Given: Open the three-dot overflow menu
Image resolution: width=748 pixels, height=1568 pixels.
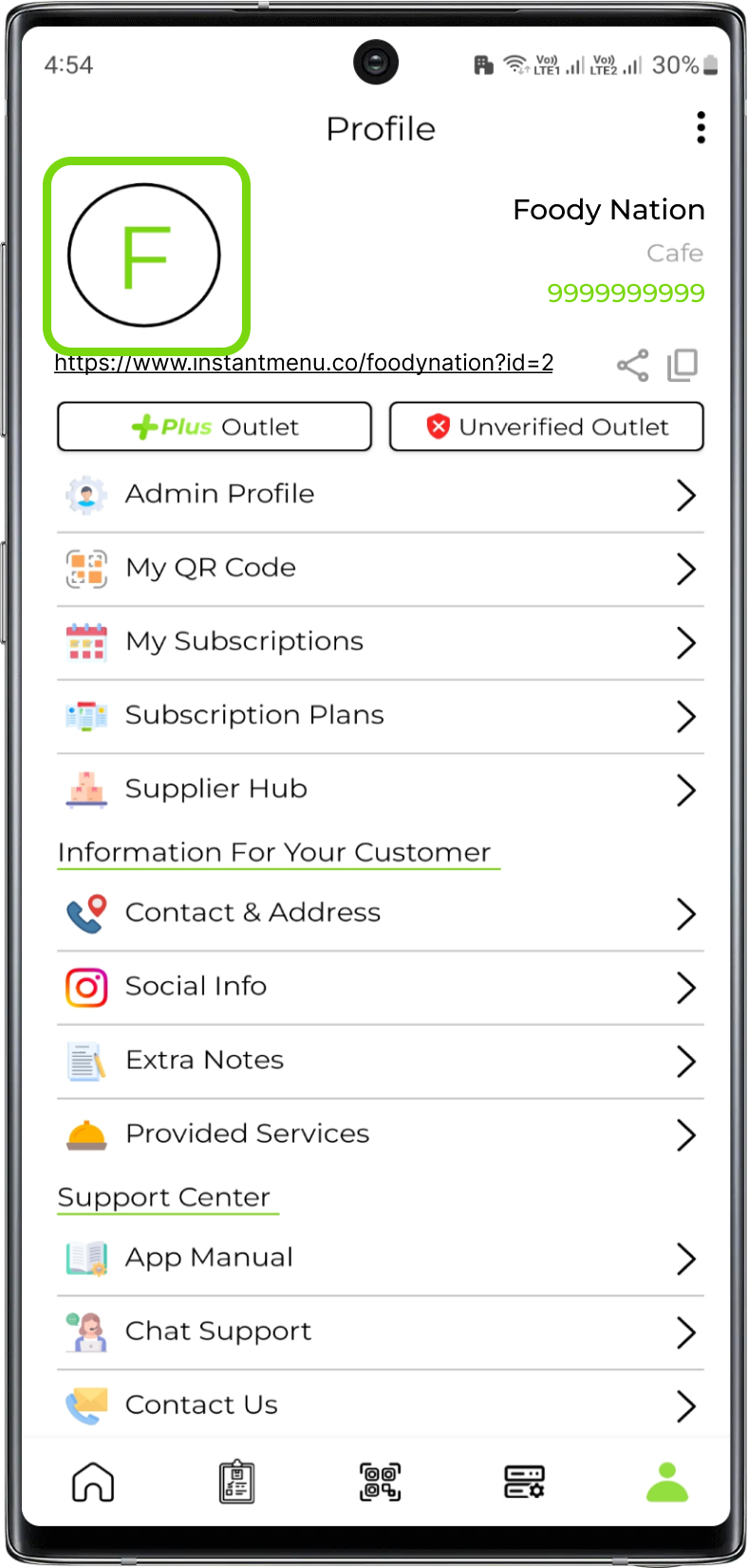Looking at the screenshot, I should coord(701,127).
